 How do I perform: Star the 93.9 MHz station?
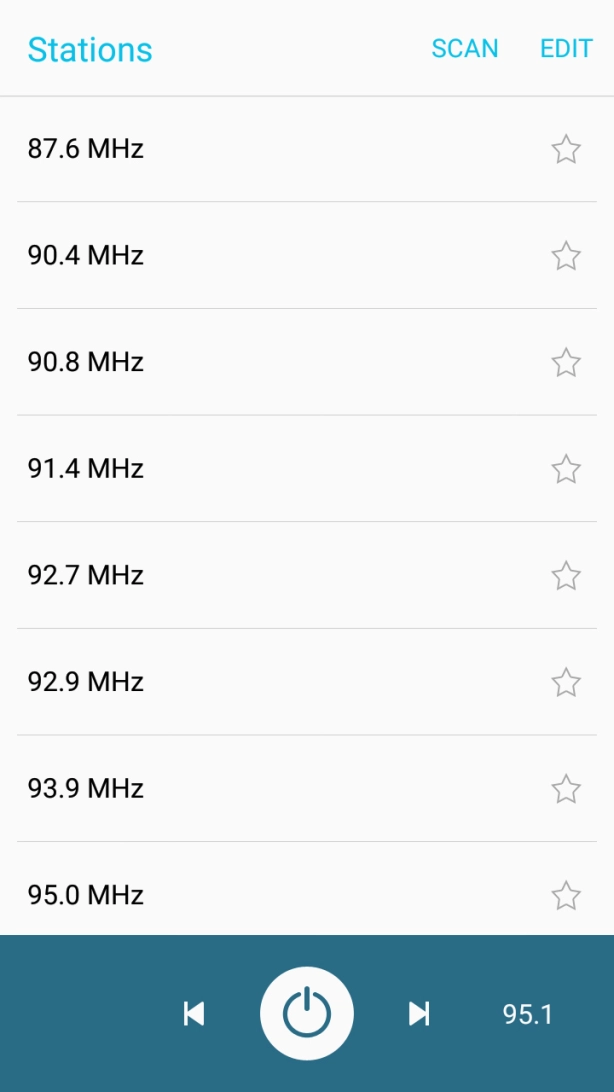(566, 789)
